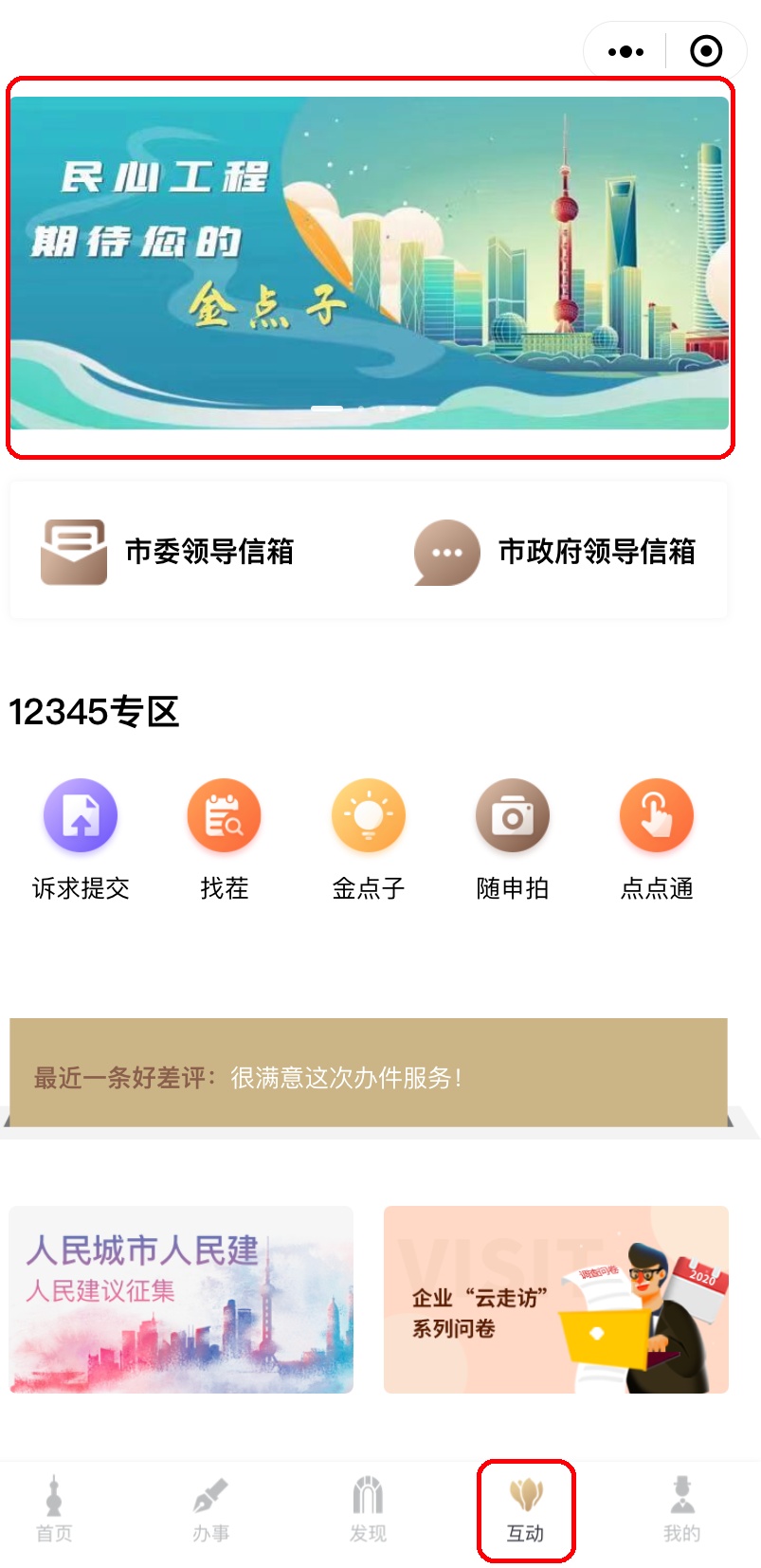Tap the 金点子 lightbulb icon
Screen dimensions: 761x1568
coord(368,816)
